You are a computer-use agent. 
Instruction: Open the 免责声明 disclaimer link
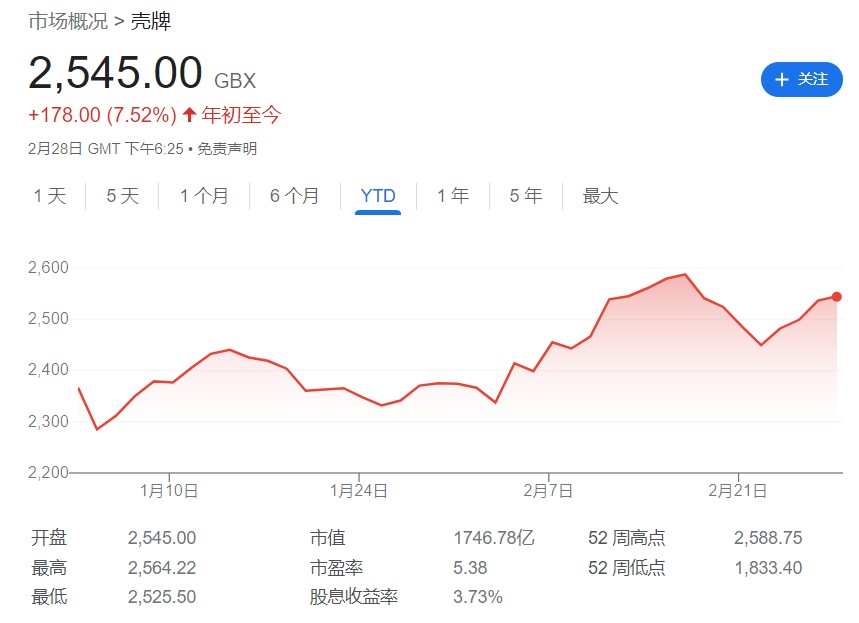[x=226, y=149]
